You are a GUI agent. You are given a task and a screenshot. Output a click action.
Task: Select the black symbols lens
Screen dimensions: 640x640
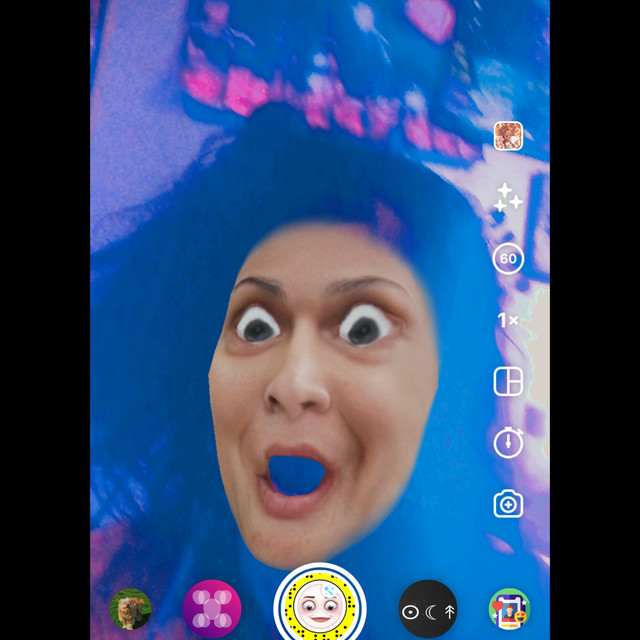[428, 608]
